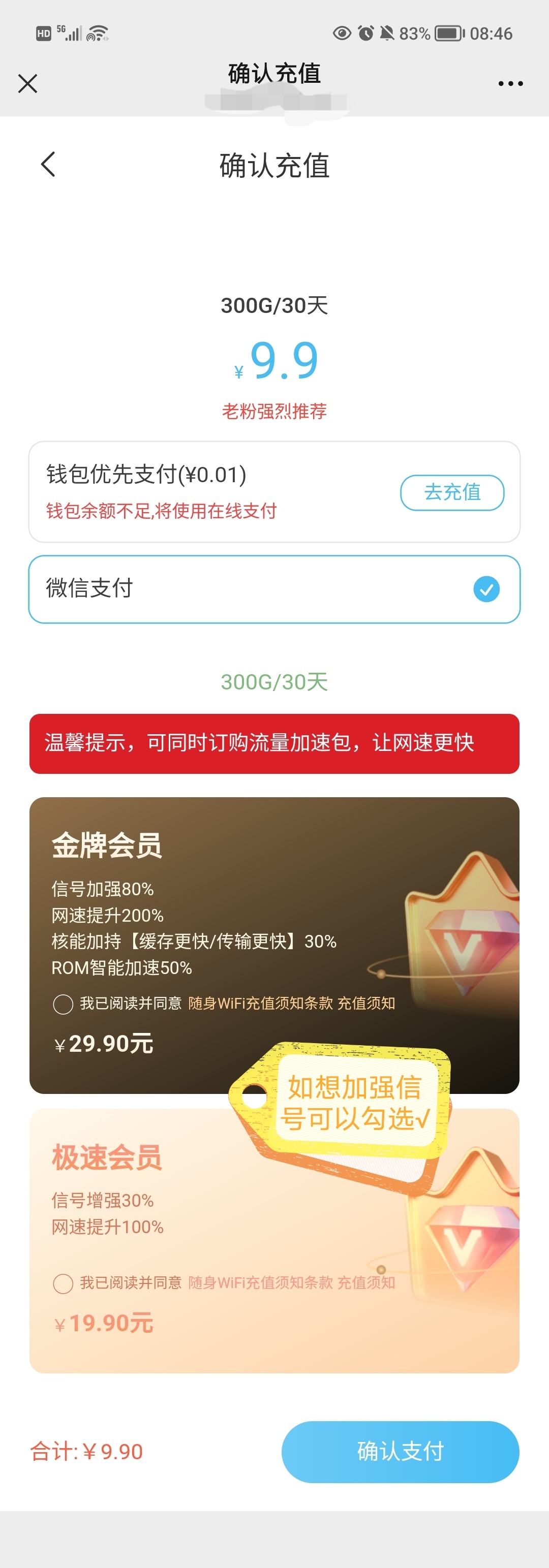Image resolution: width=549 pixels, height=1568 pixels.
Task: Check the agreement box under 金牌会员
Action: (64, 1003)
